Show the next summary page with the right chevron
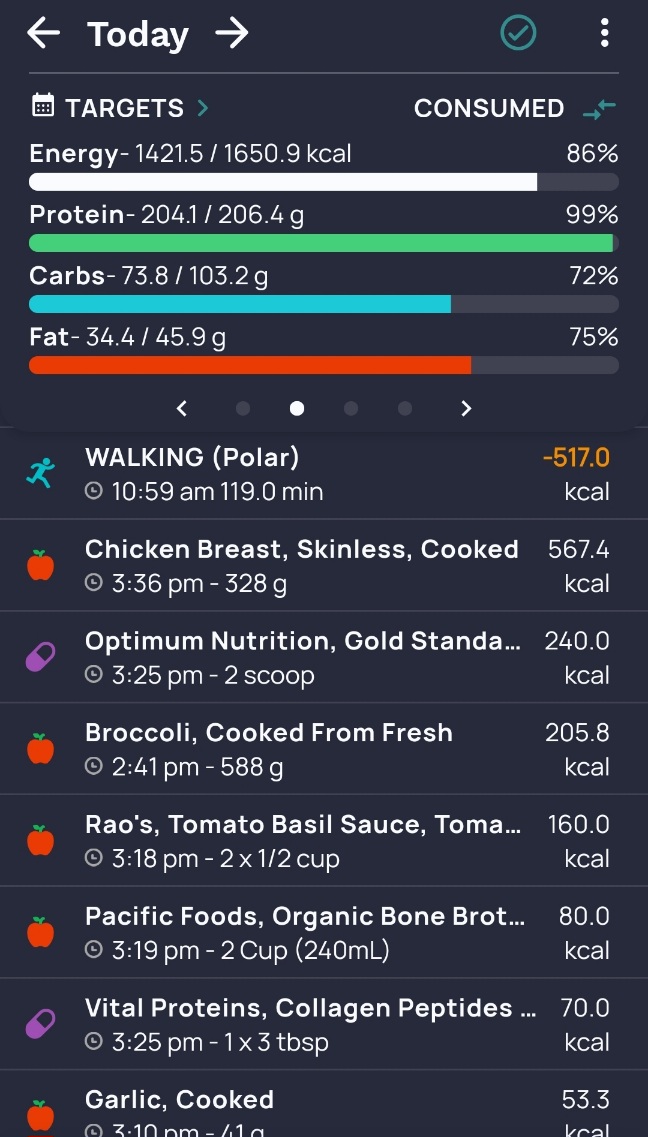This screenshot has width=648, height=1137. point(466,408)
